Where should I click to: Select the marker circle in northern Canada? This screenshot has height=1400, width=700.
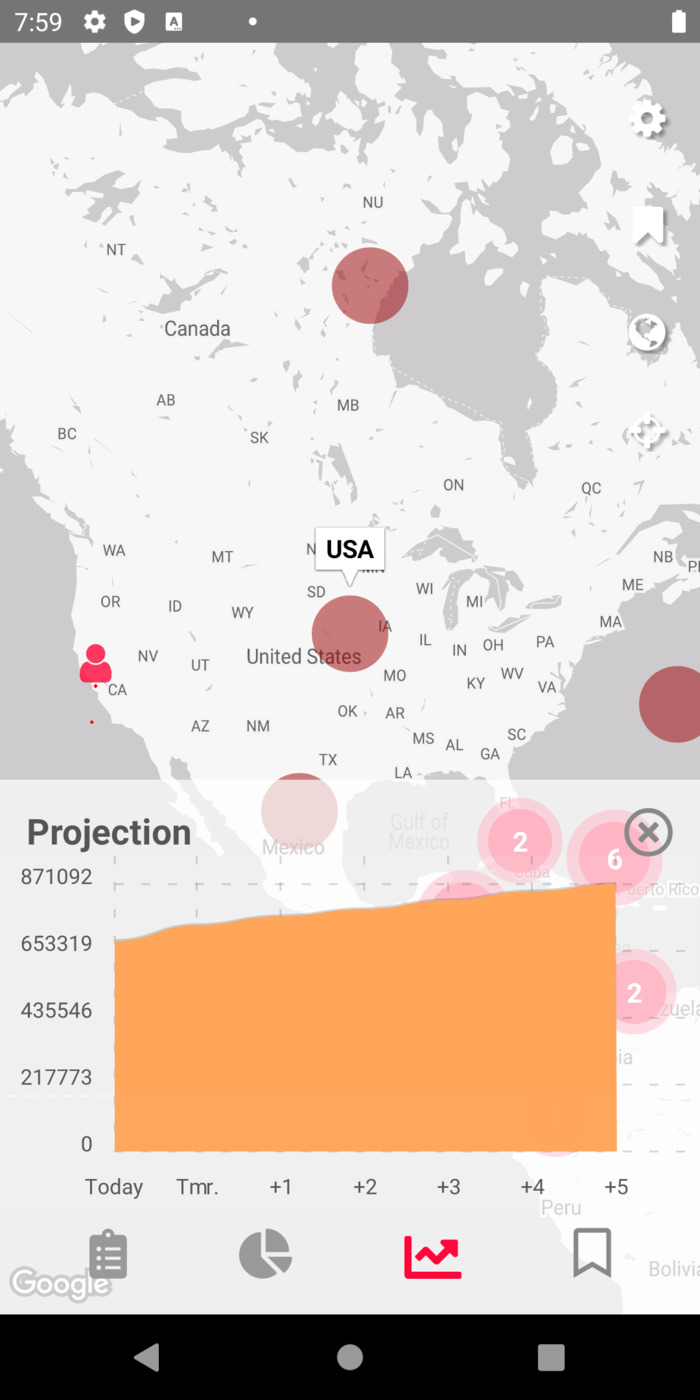pyautogui.click(x=370, y=286)
